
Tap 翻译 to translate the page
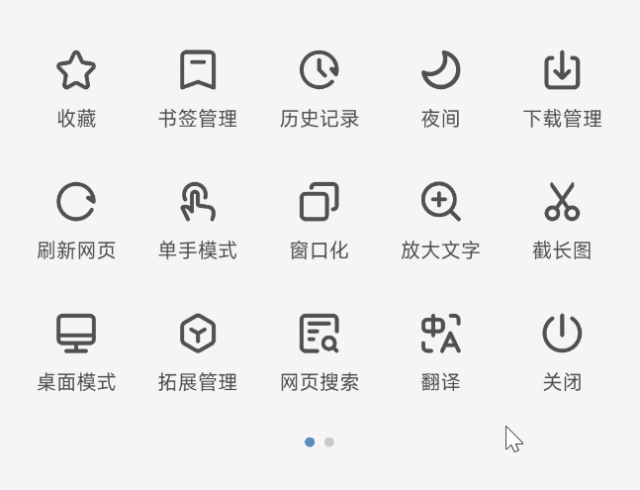click(440, 334)
